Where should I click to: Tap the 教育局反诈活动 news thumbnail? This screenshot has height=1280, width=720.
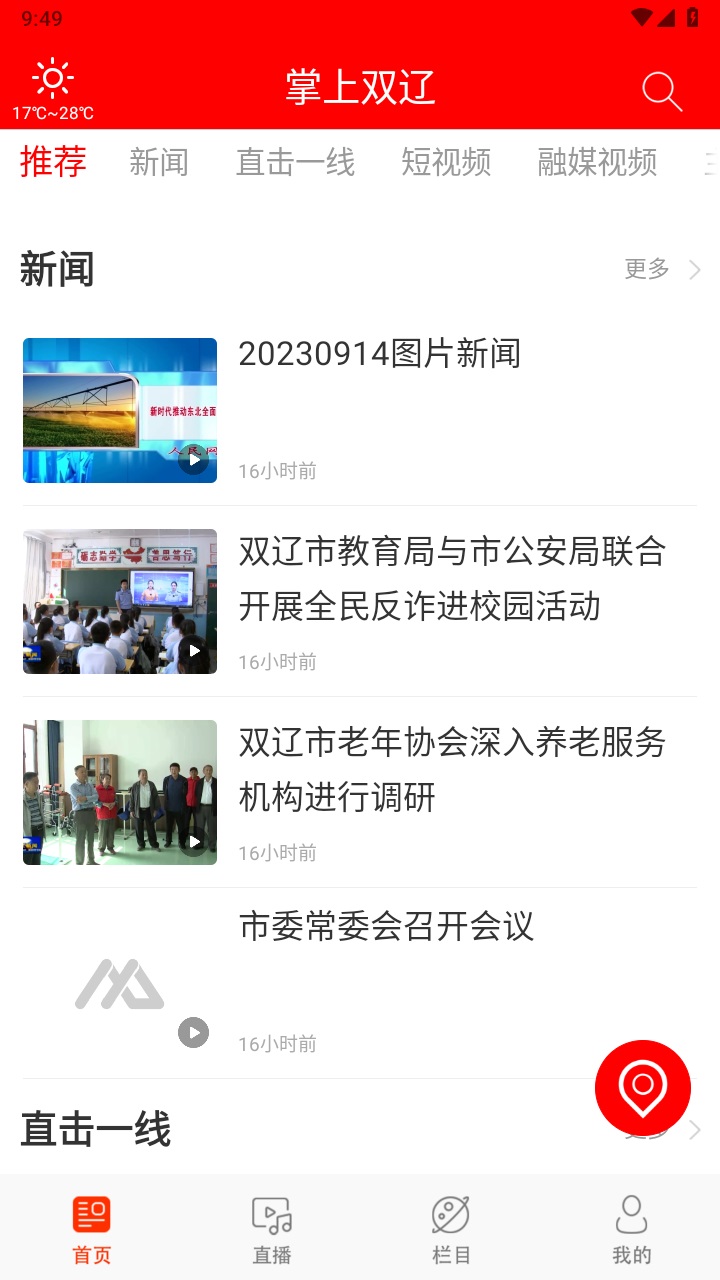[119, 600]
